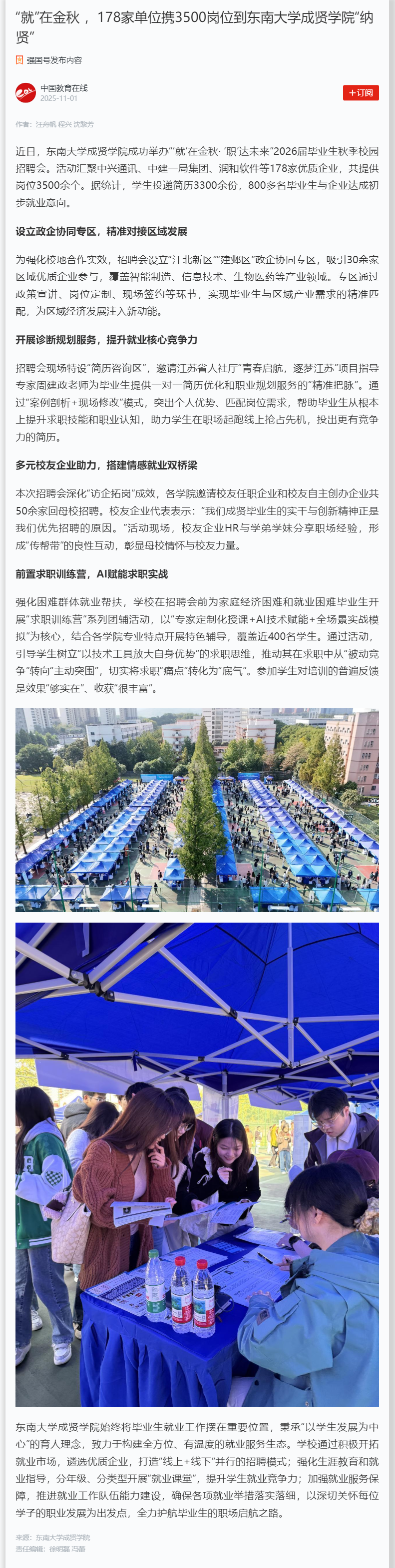The width and height of the screenshot is (395, 1568).
Task: Open the photo of students at booth
Action: [x=197, y=1164]
